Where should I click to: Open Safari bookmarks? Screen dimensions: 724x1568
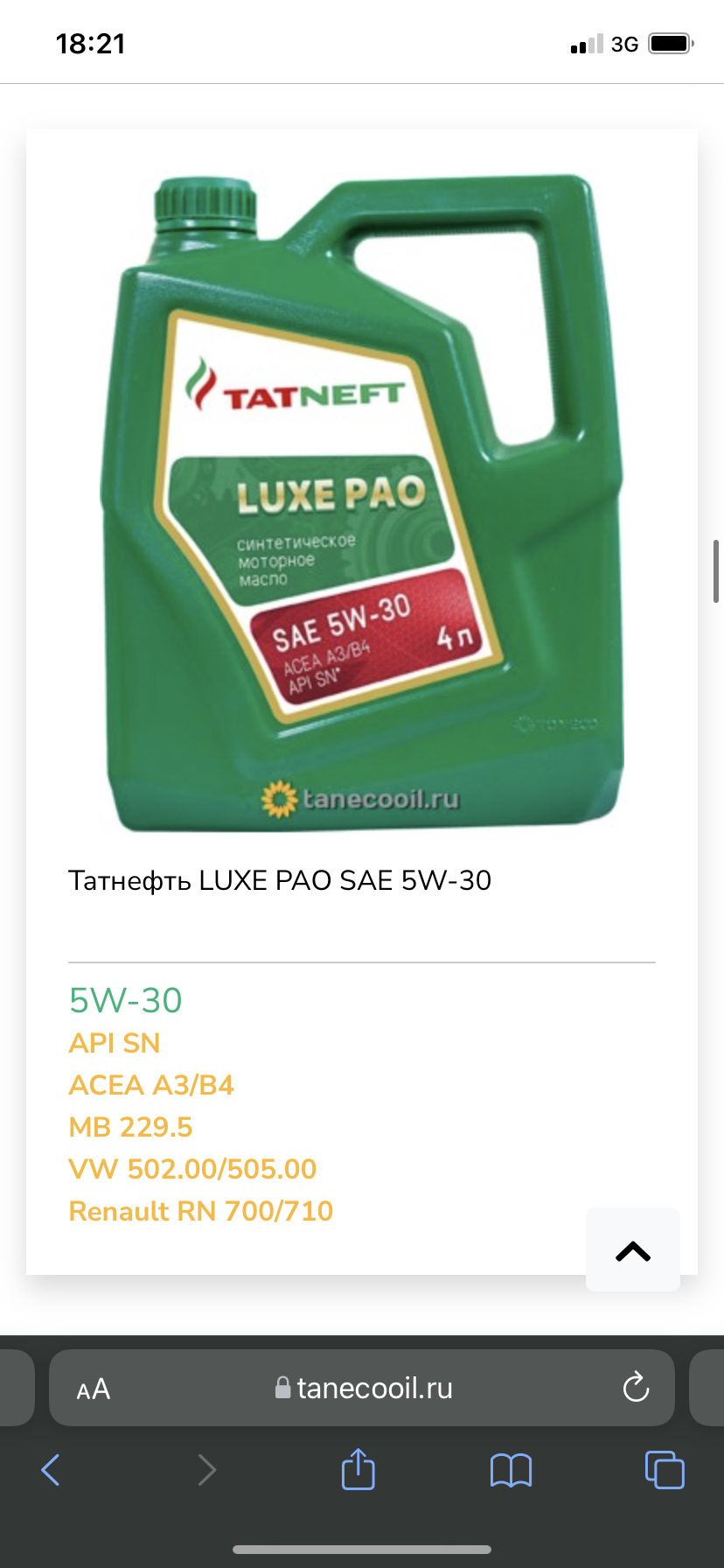click(x=511, y=1470)
